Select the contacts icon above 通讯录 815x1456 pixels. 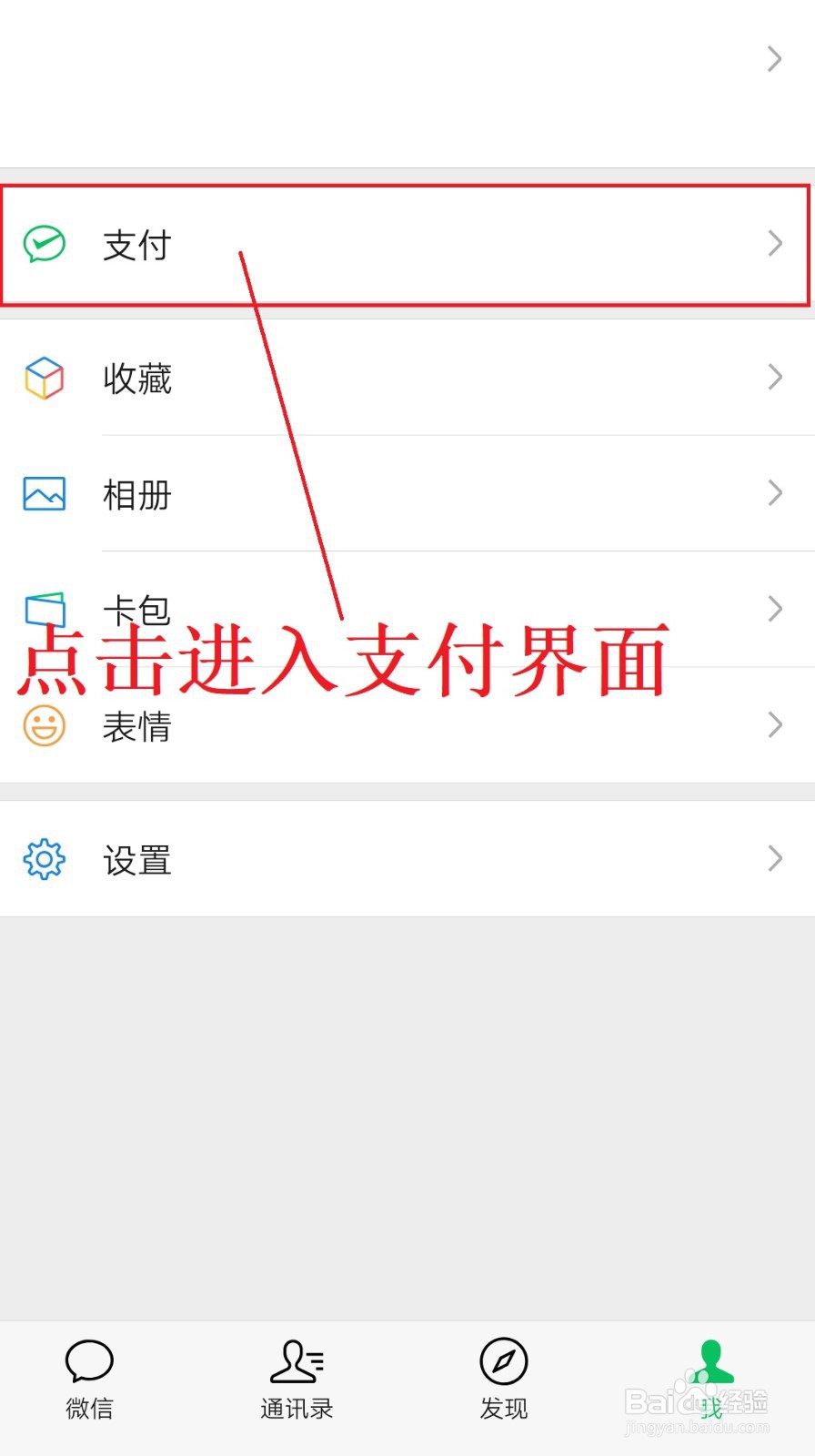[x=296, y=1360]
